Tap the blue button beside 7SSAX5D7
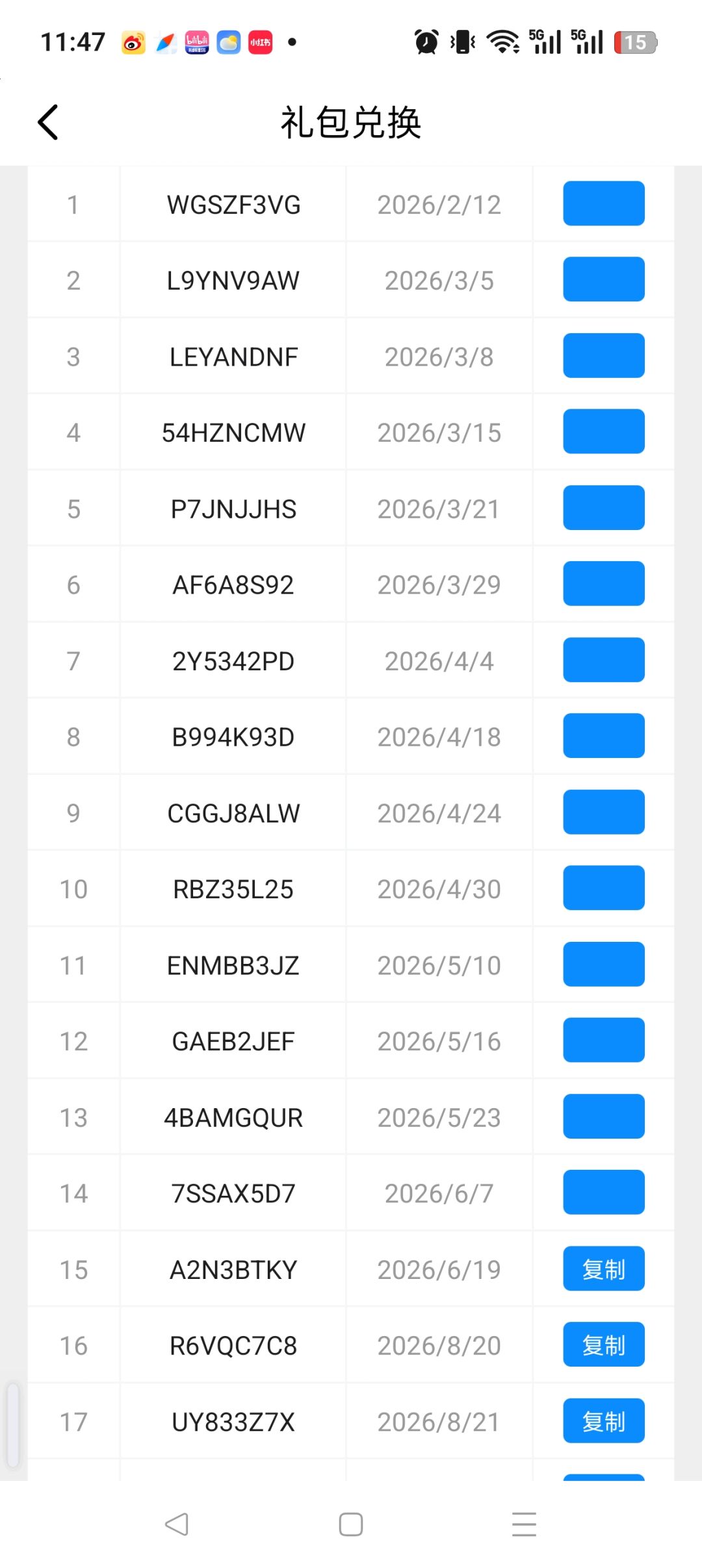 603,1192
